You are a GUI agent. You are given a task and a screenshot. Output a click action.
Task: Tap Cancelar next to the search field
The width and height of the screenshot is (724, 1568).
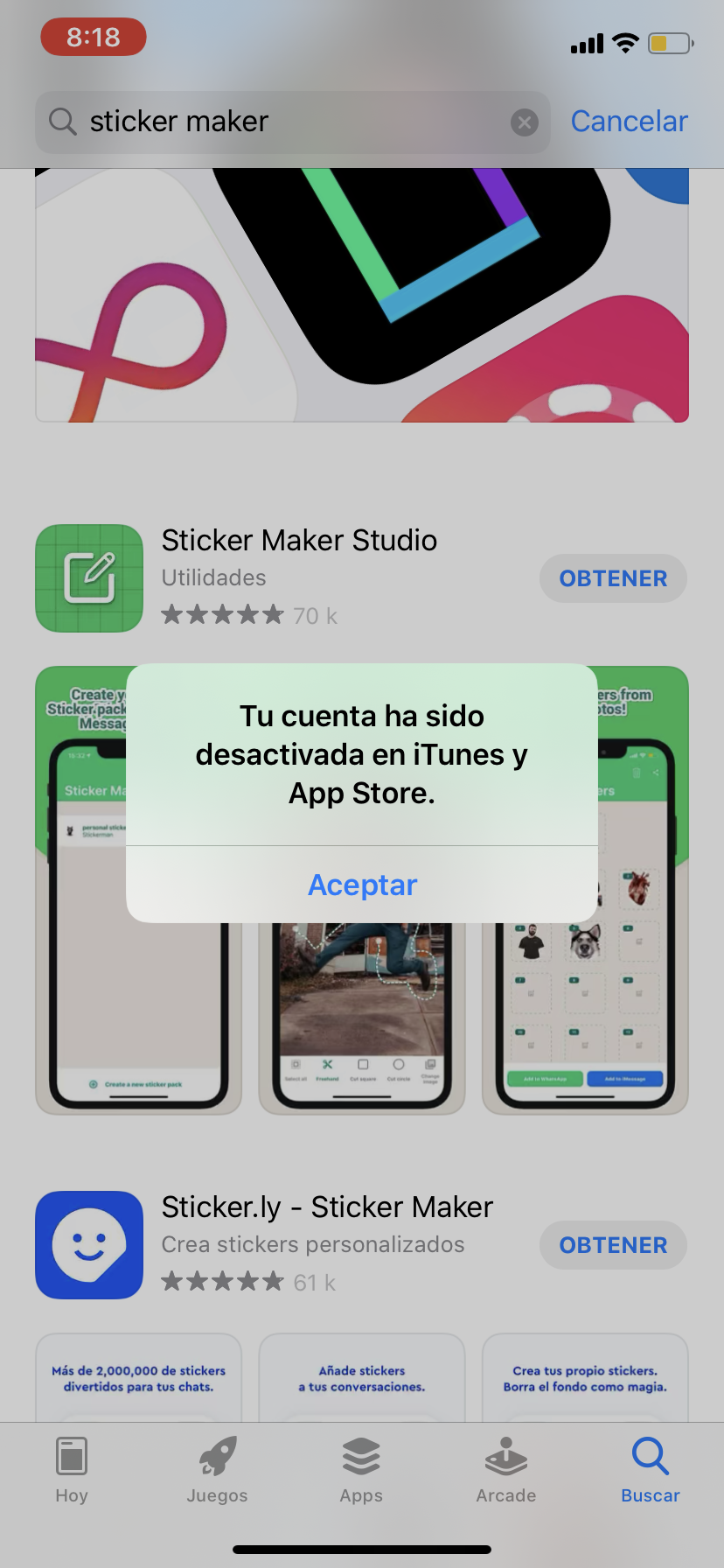tap(629, 122)
